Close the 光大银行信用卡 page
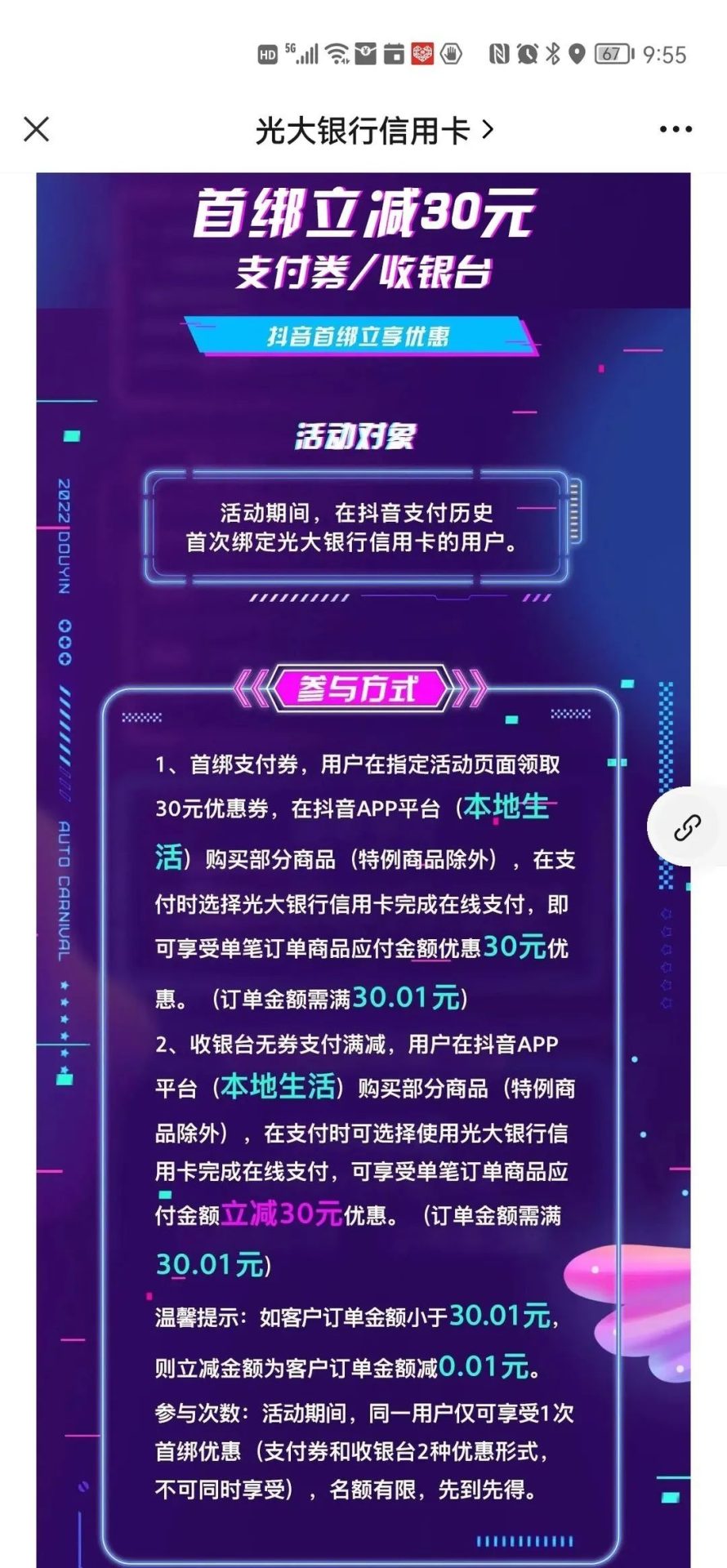 click(x=37, y=129)
